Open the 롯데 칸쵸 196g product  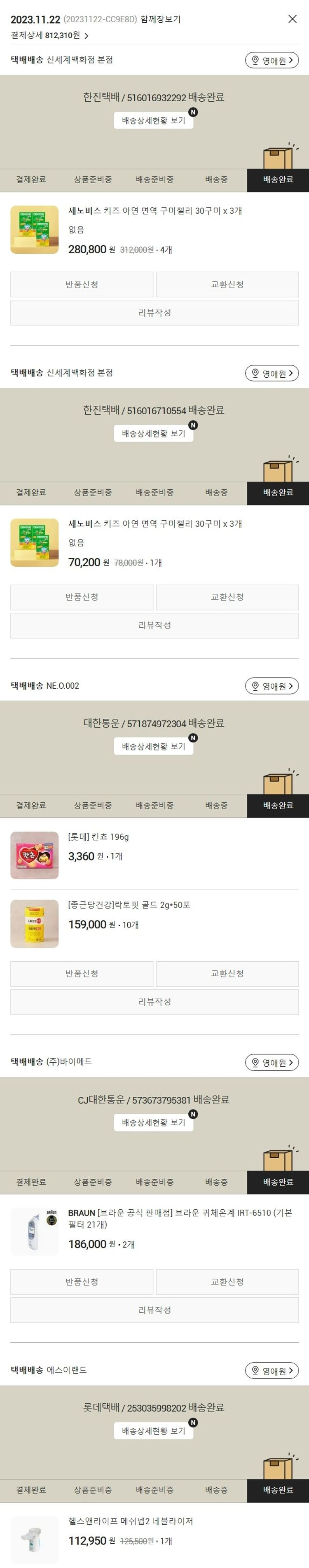coord(98,837)
